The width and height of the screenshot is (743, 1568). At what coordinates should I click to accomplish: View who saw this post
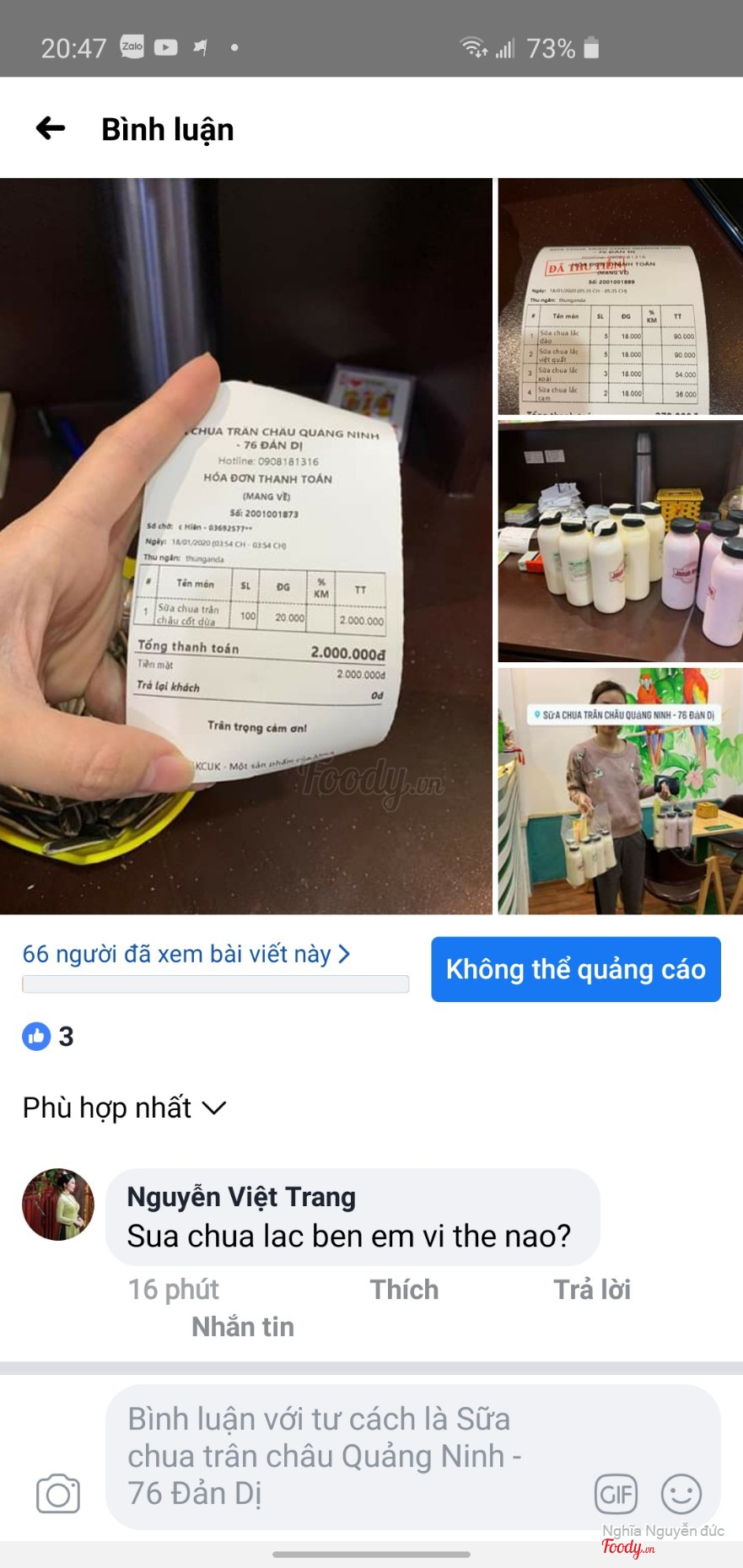(186, 954)
